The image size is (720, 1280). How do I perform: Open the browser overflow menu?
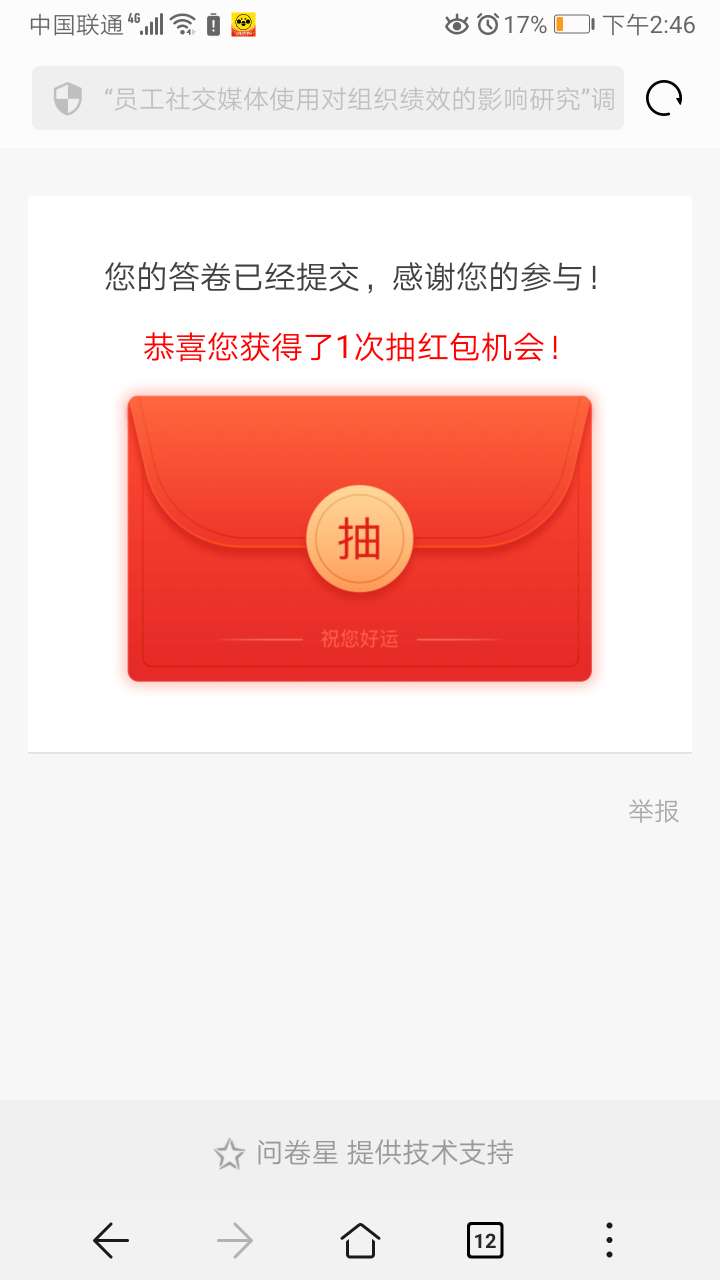point(609,1241)
